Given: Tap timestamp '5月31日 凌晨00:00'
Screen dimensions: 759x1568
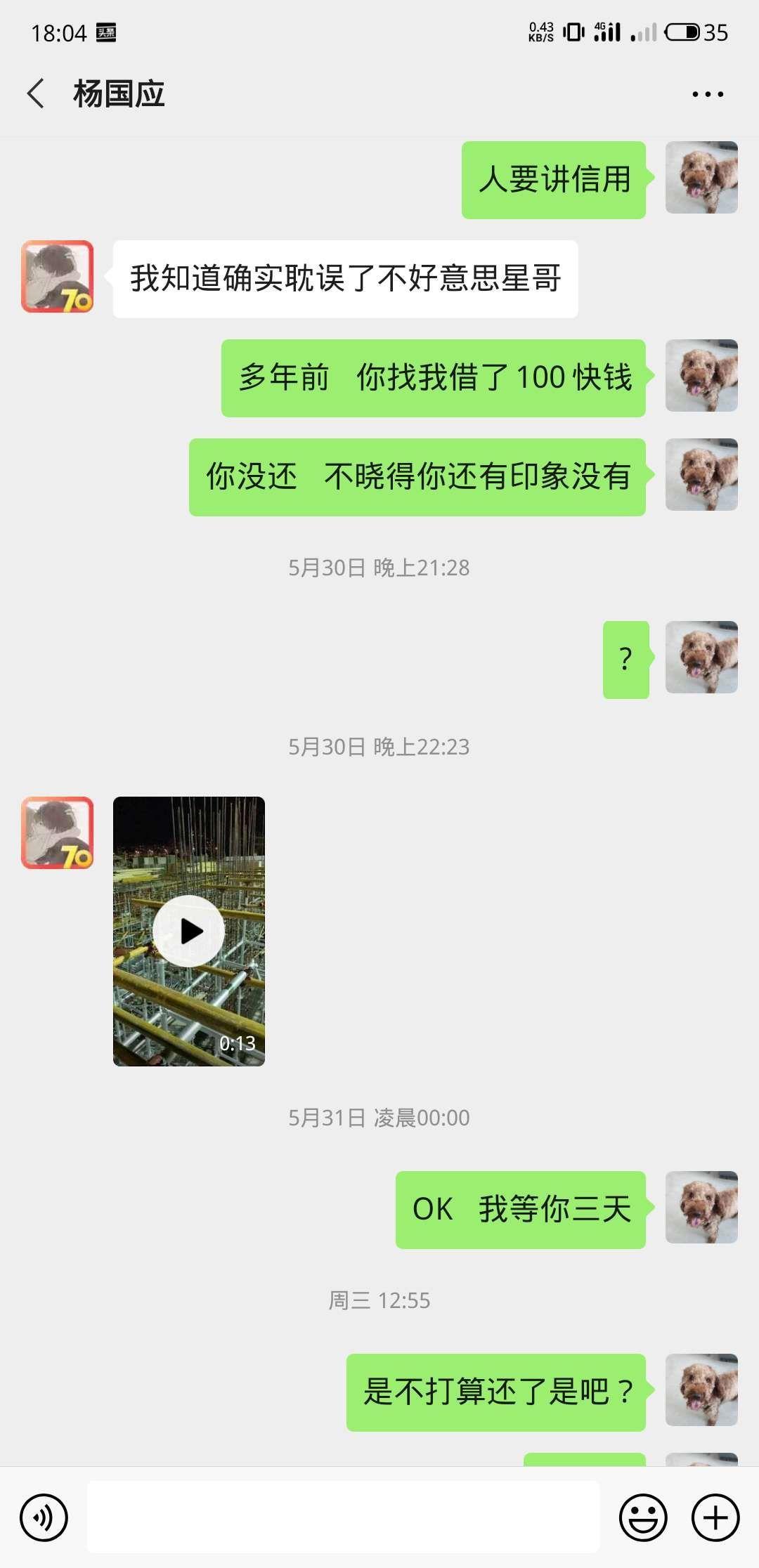Looking at the screenshot, I should coord(379,1117).
